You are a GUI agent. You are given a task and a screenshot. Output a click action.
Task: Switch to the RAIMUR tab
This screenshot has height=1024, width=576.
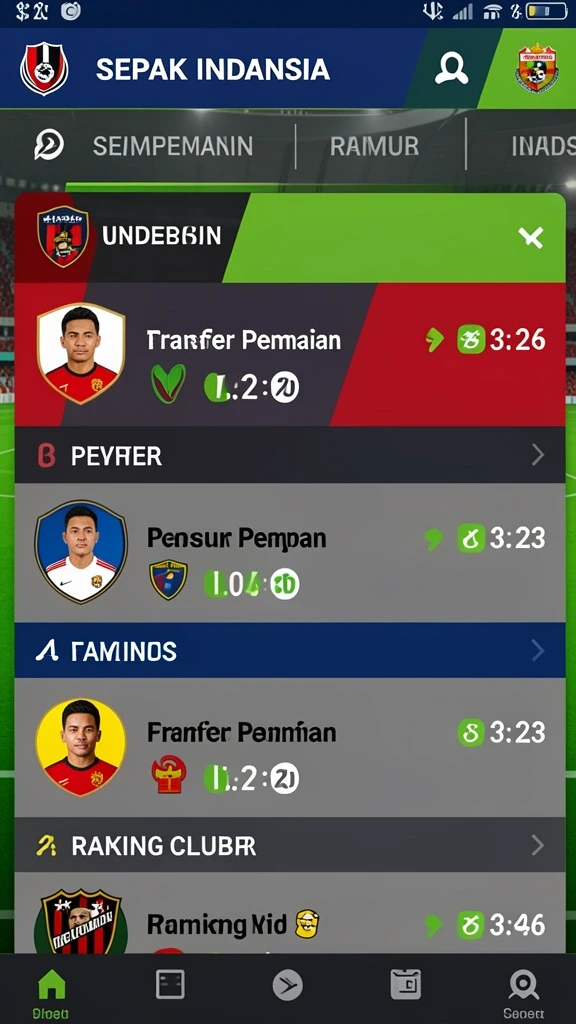pos(374,146)
